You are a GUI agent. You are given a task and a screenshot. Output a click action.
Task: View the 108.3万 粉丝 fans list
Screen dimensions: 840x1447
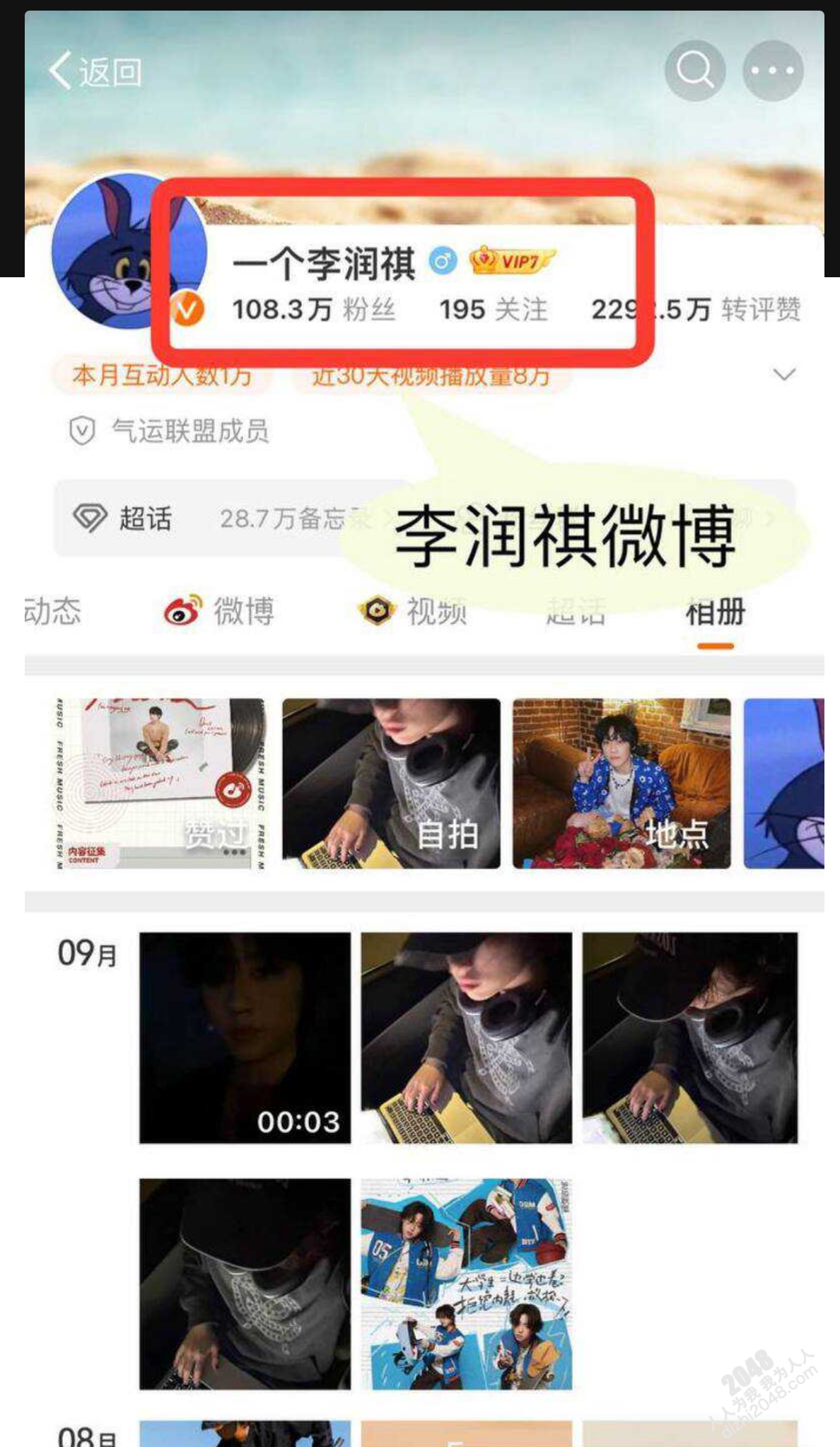click(314, 310)
